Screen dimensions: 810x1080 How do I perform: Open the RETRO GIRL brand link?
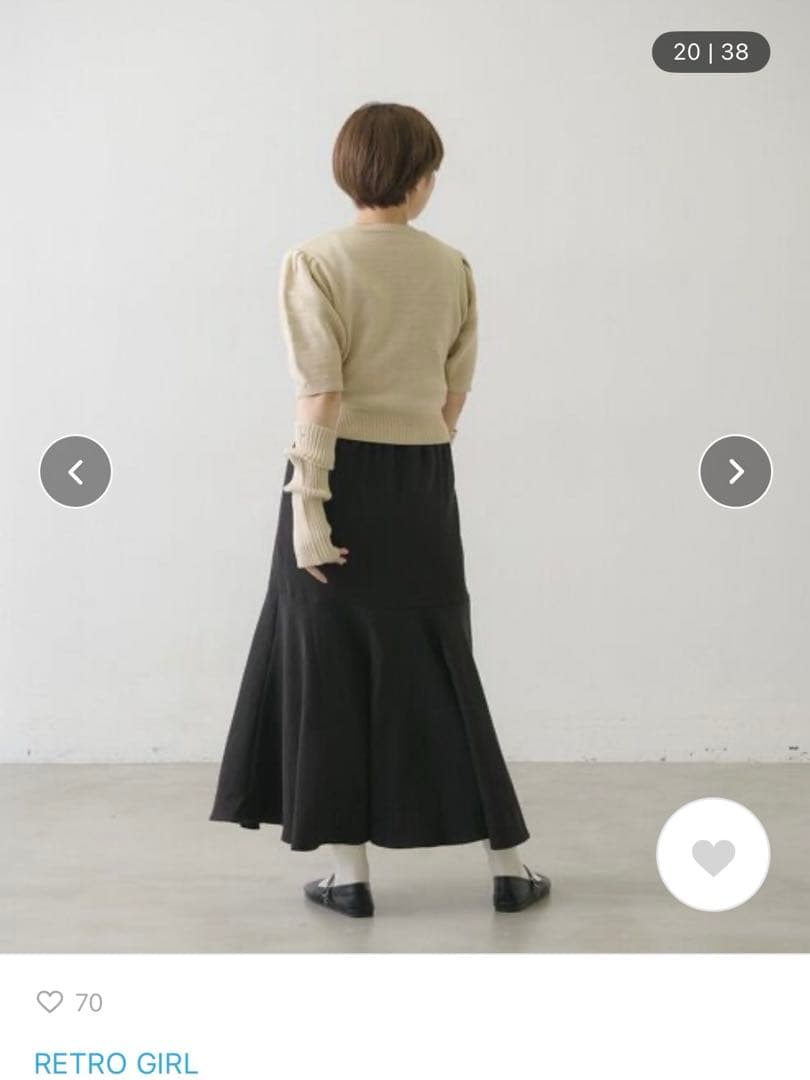[116, 1063]
